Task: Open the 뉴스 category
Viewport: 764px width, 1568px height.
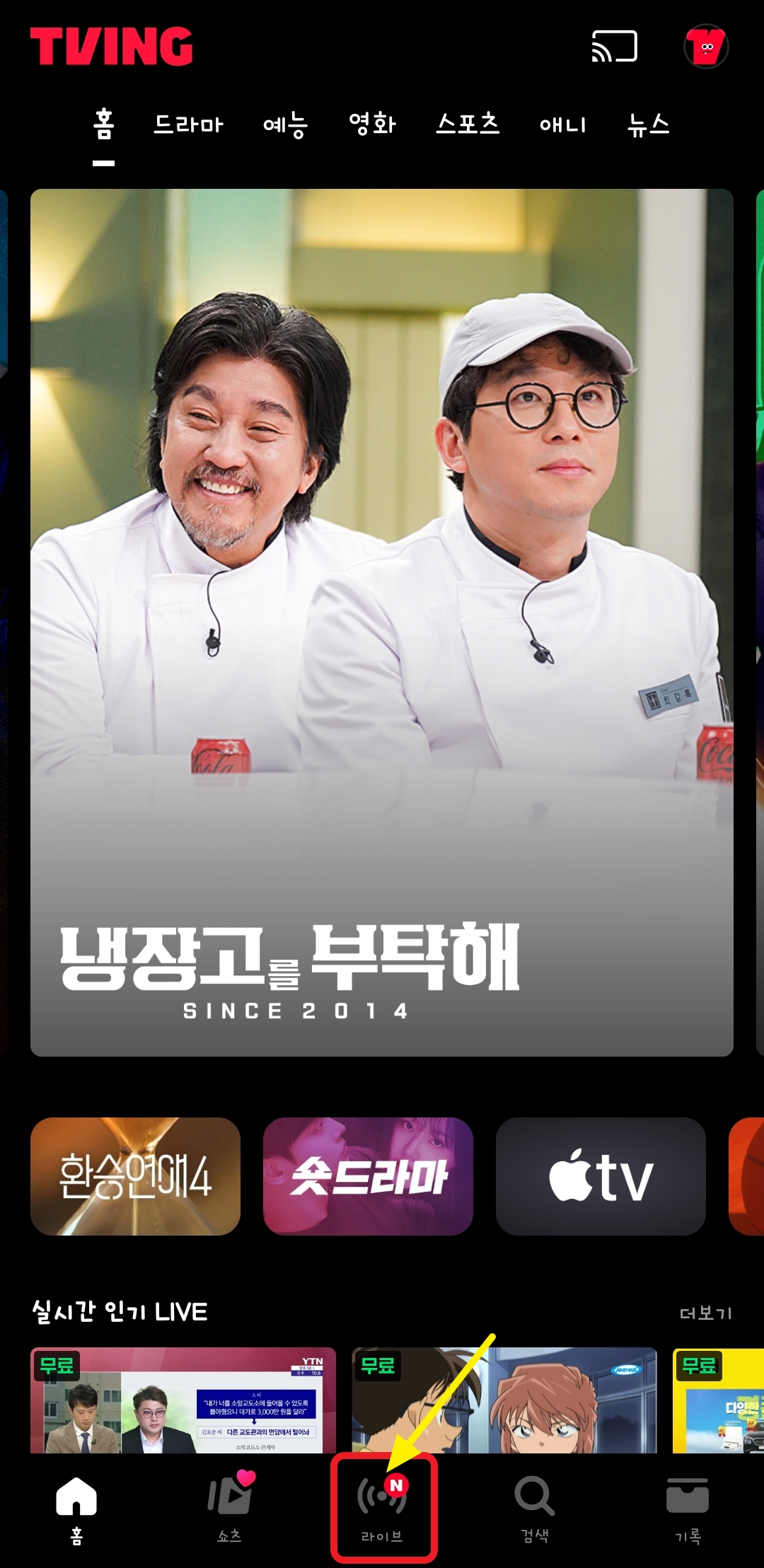Action: (x=649, y=124)
